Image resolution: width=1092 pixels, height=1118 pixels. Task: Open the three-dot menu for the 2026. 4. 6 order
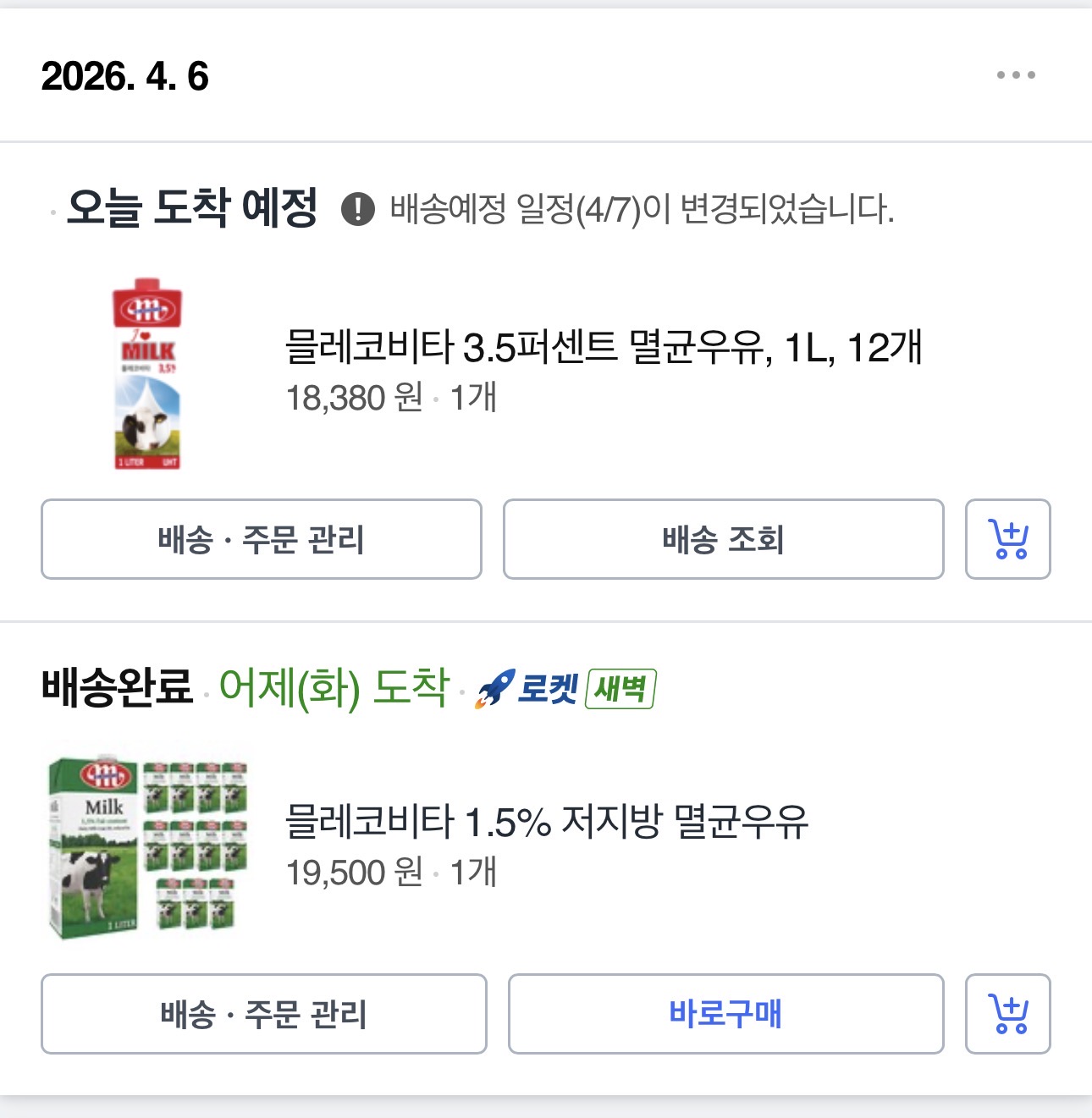(x=1016, y=75)
